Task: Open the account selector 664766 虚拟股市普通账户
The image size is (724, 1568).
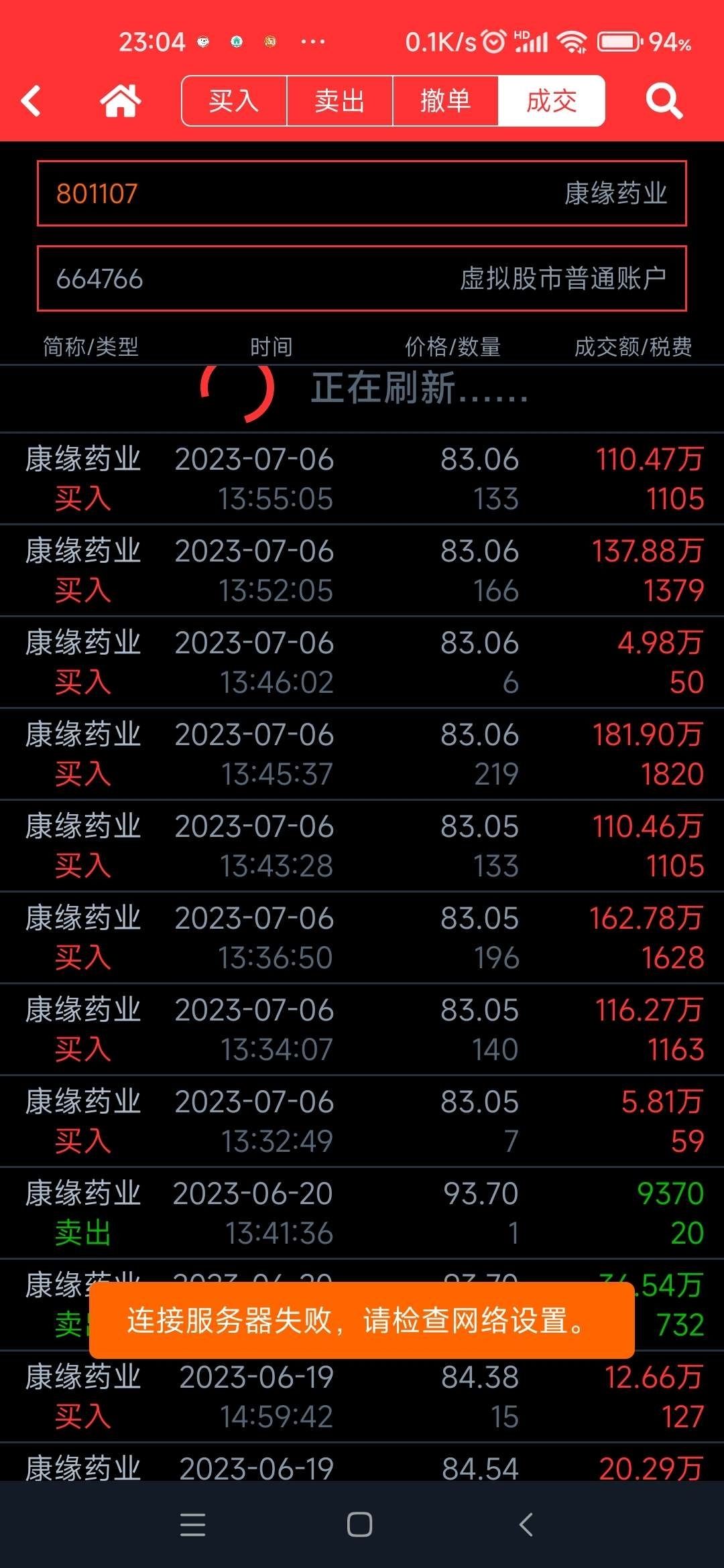Action: 362,279
